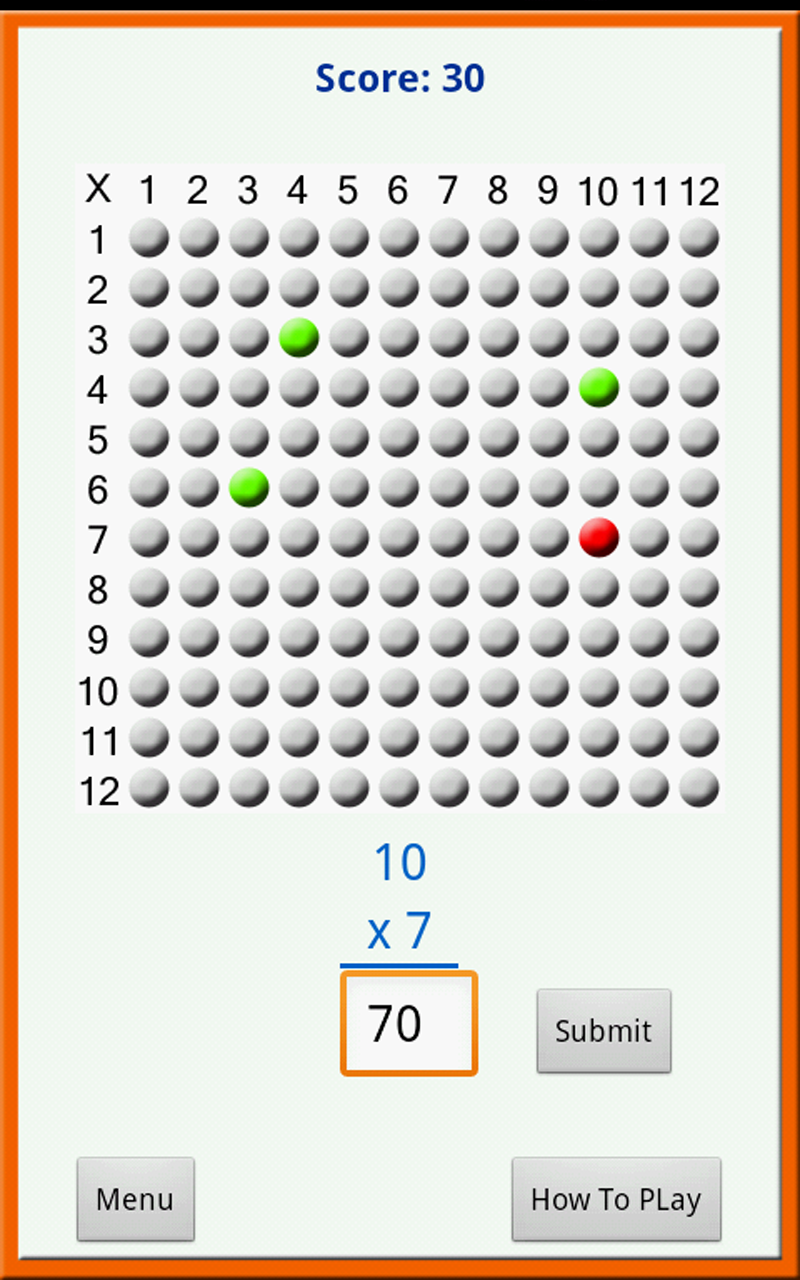The height and width of the screenshot is (1280, 800).
Task: Toggle the dot at row 8 column 11
Action: [648, 589]
